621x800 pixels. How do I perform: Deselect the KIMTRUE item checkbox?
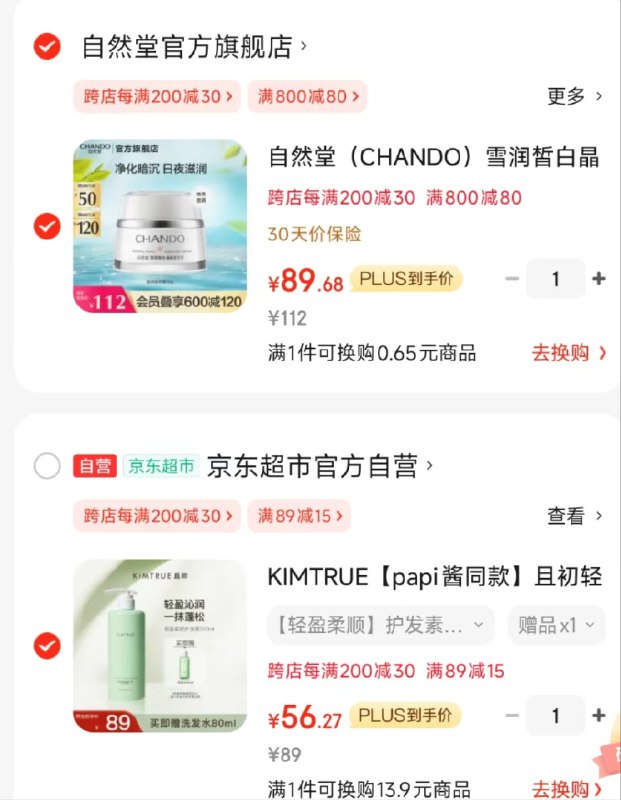tap(47, 646)
